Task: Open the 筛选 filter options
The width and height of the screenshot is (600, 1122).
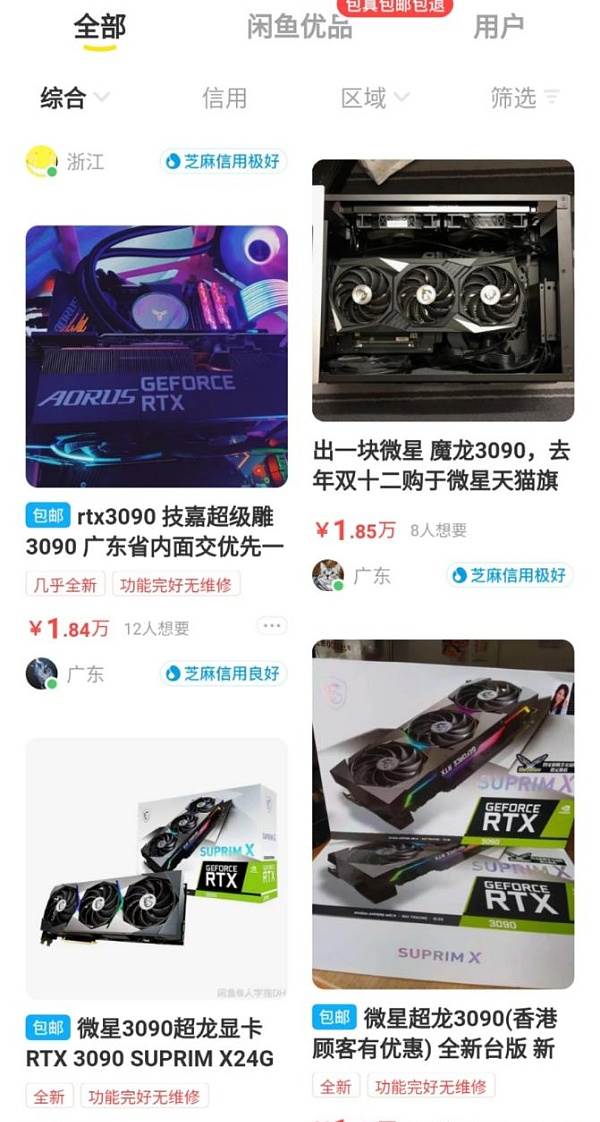Action: click(x=525, y=98)
